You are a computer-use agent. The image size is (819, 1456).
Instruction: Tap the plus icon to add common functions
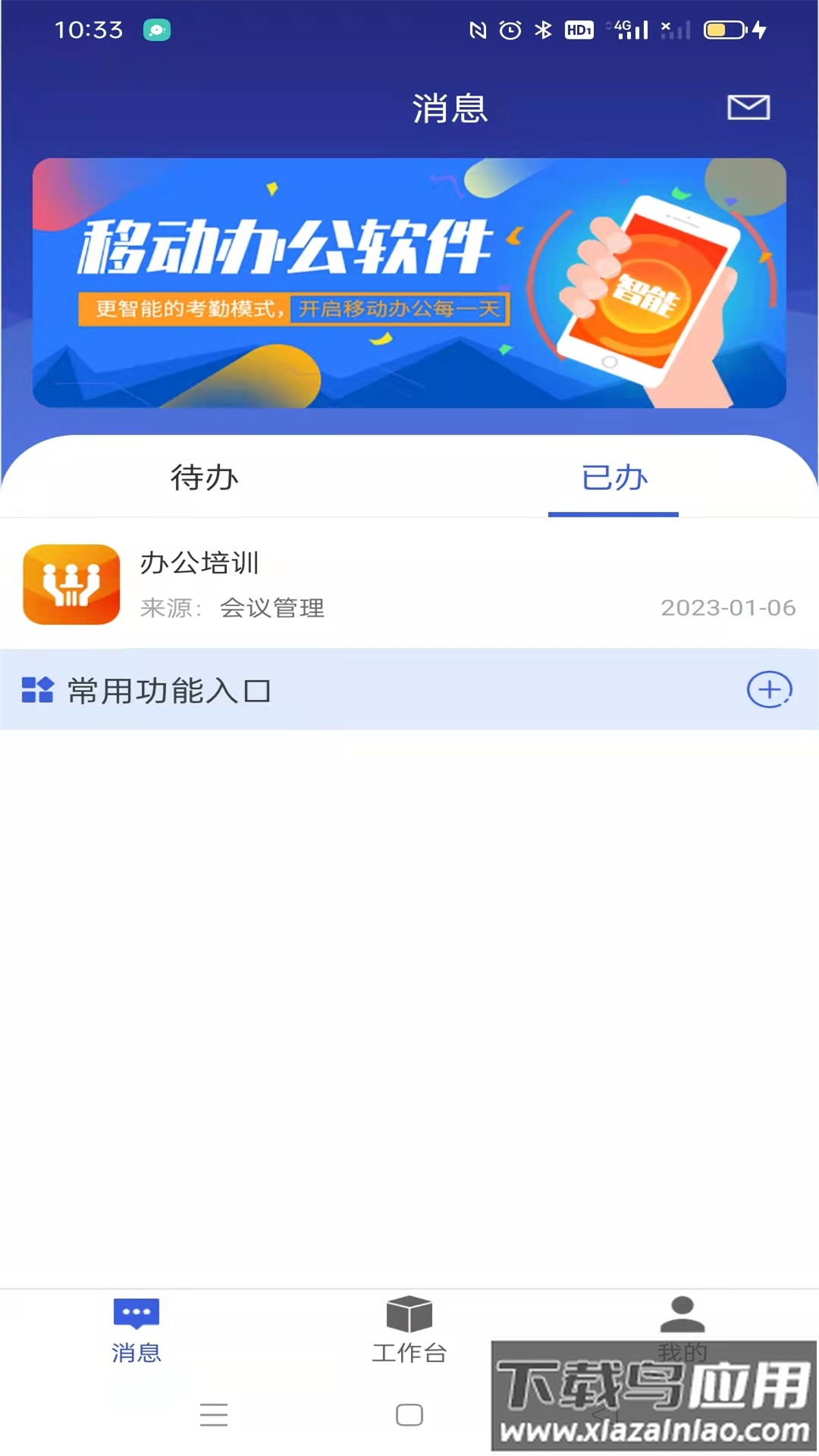coord(769,691)
